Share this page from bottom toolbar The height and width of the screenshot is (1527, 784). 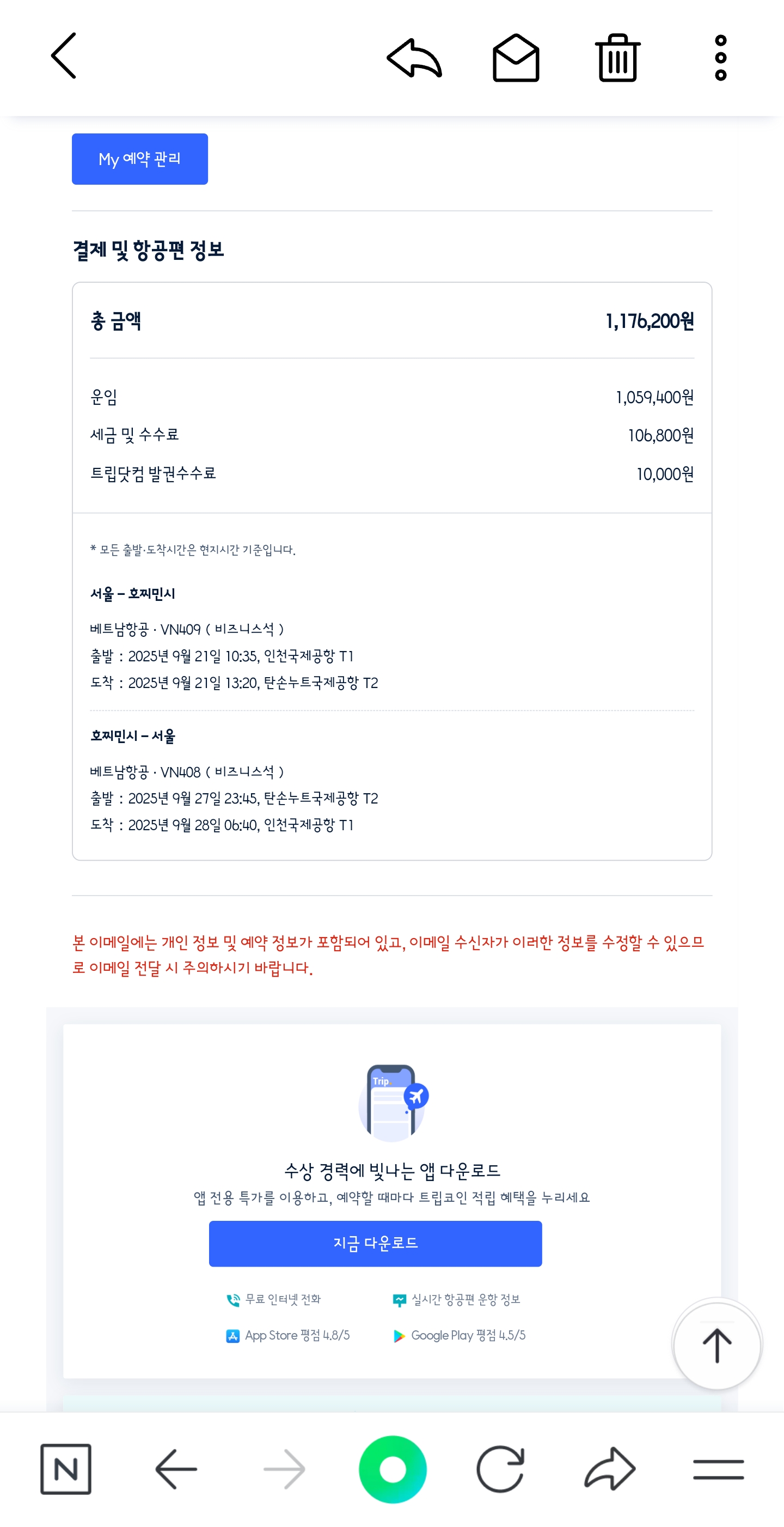point(610,1469)
